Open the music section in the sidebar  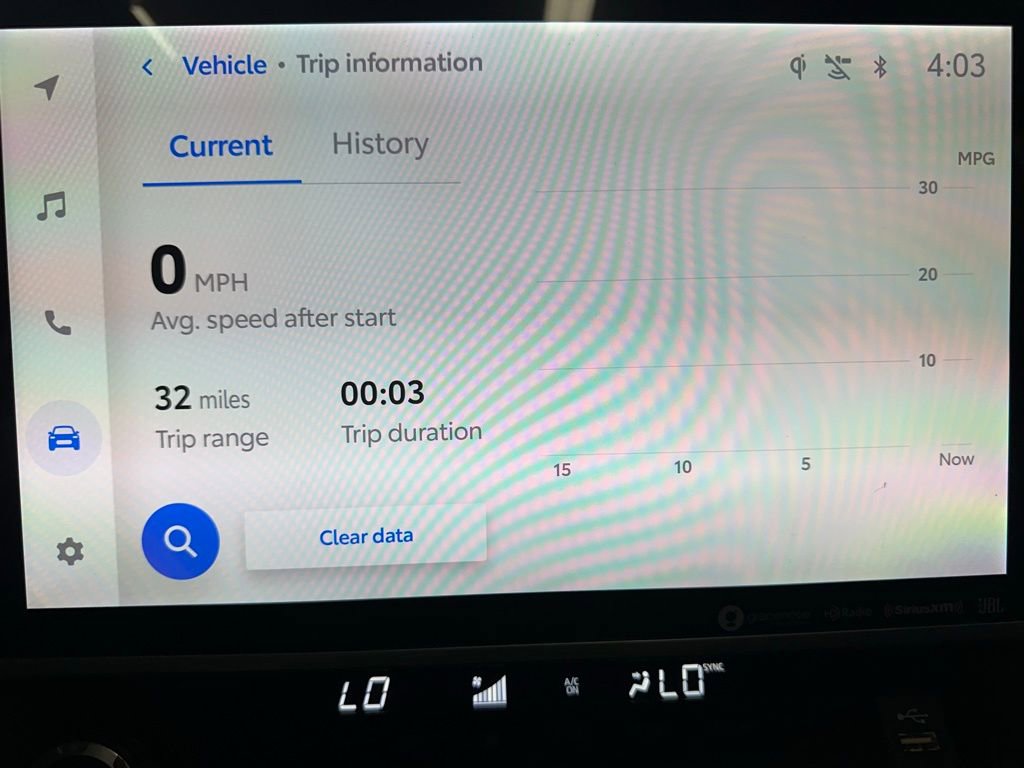click(x=51, y=206)
